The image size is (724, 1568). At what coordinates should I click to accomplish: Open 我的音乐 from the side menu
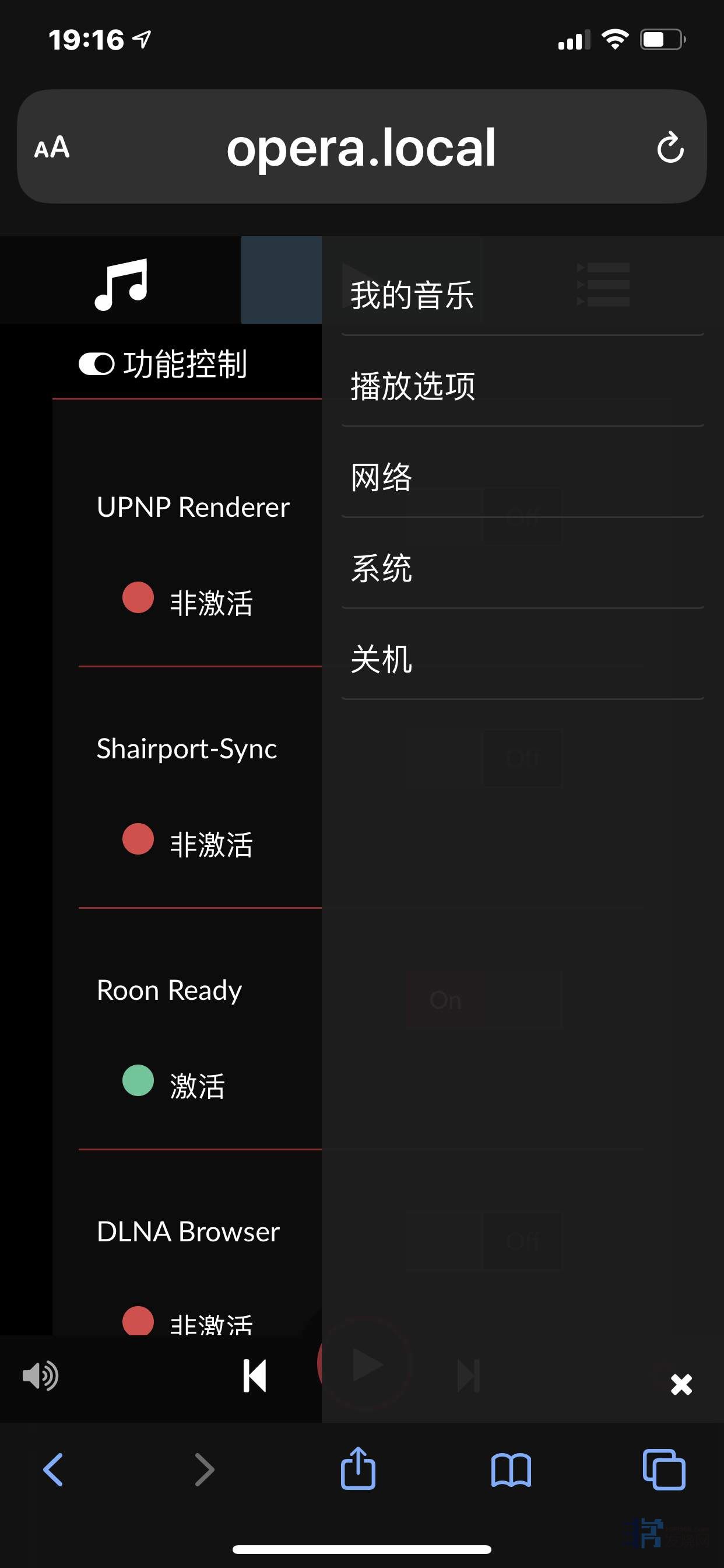(x=412, y=295)
